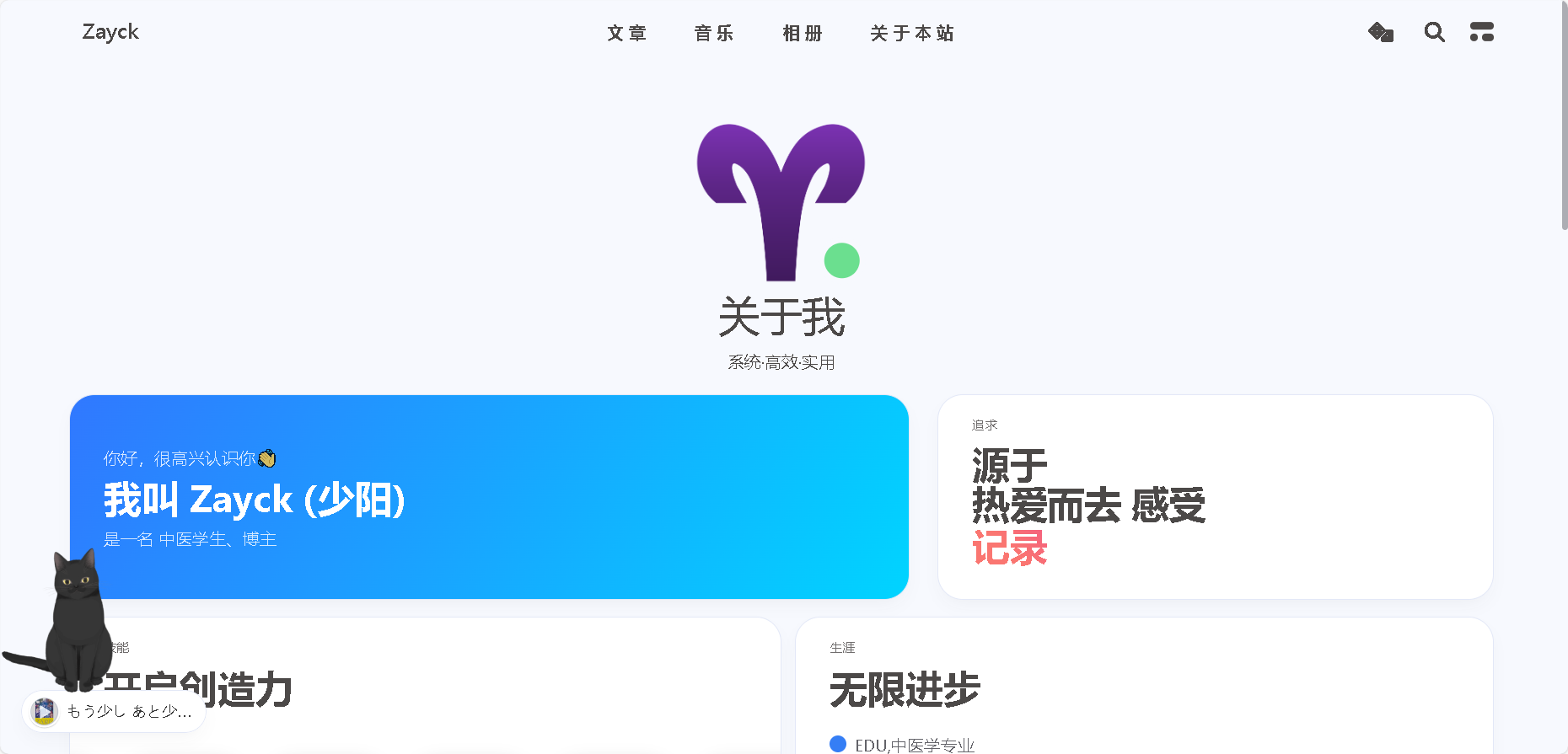This screenshot has width=1568, height=754.
Task: Open the 音乐 page
Action: (x=714, y=34)
